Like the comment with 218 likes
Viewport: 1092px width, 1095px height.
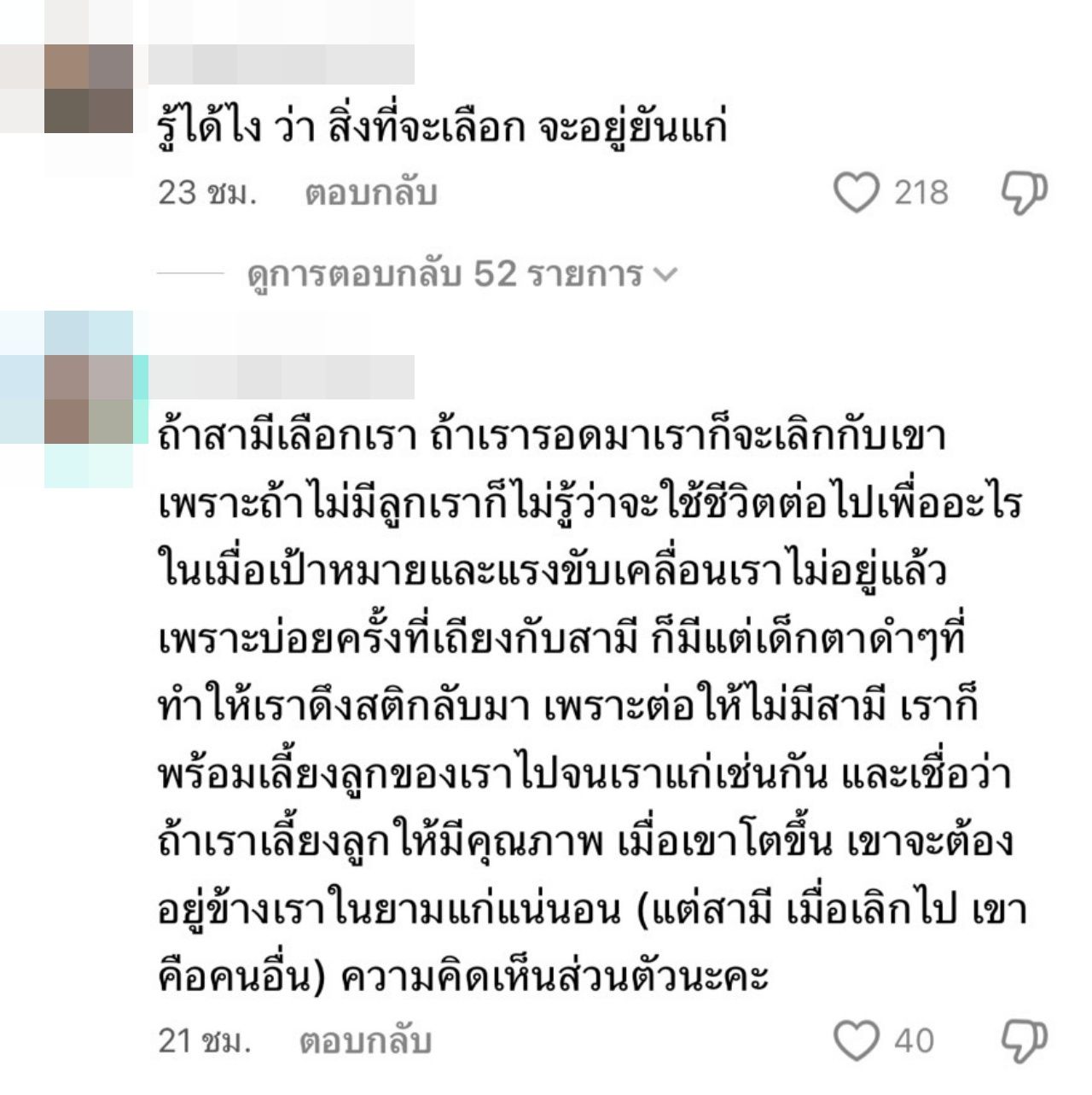856,194
